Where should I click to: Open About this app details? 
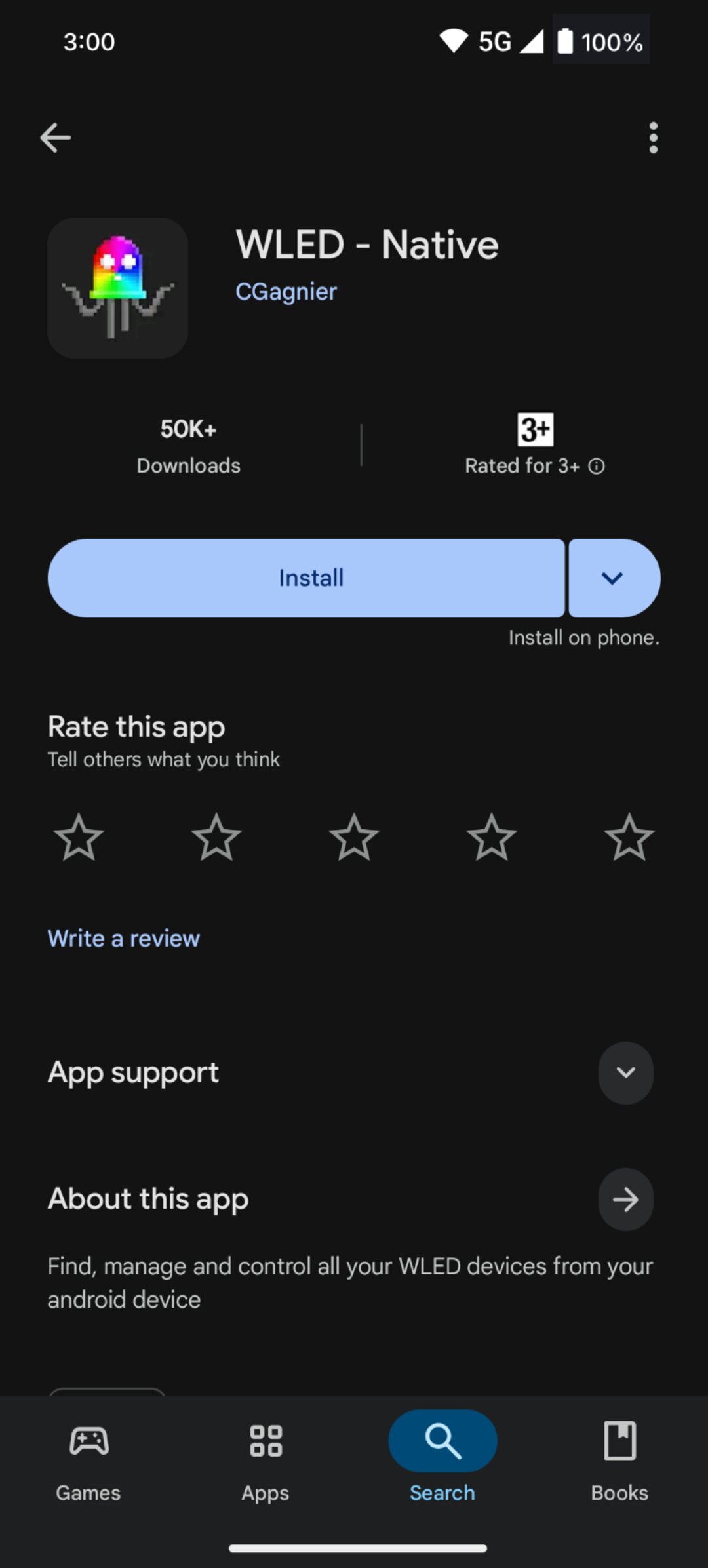[x=625, y=1200]
